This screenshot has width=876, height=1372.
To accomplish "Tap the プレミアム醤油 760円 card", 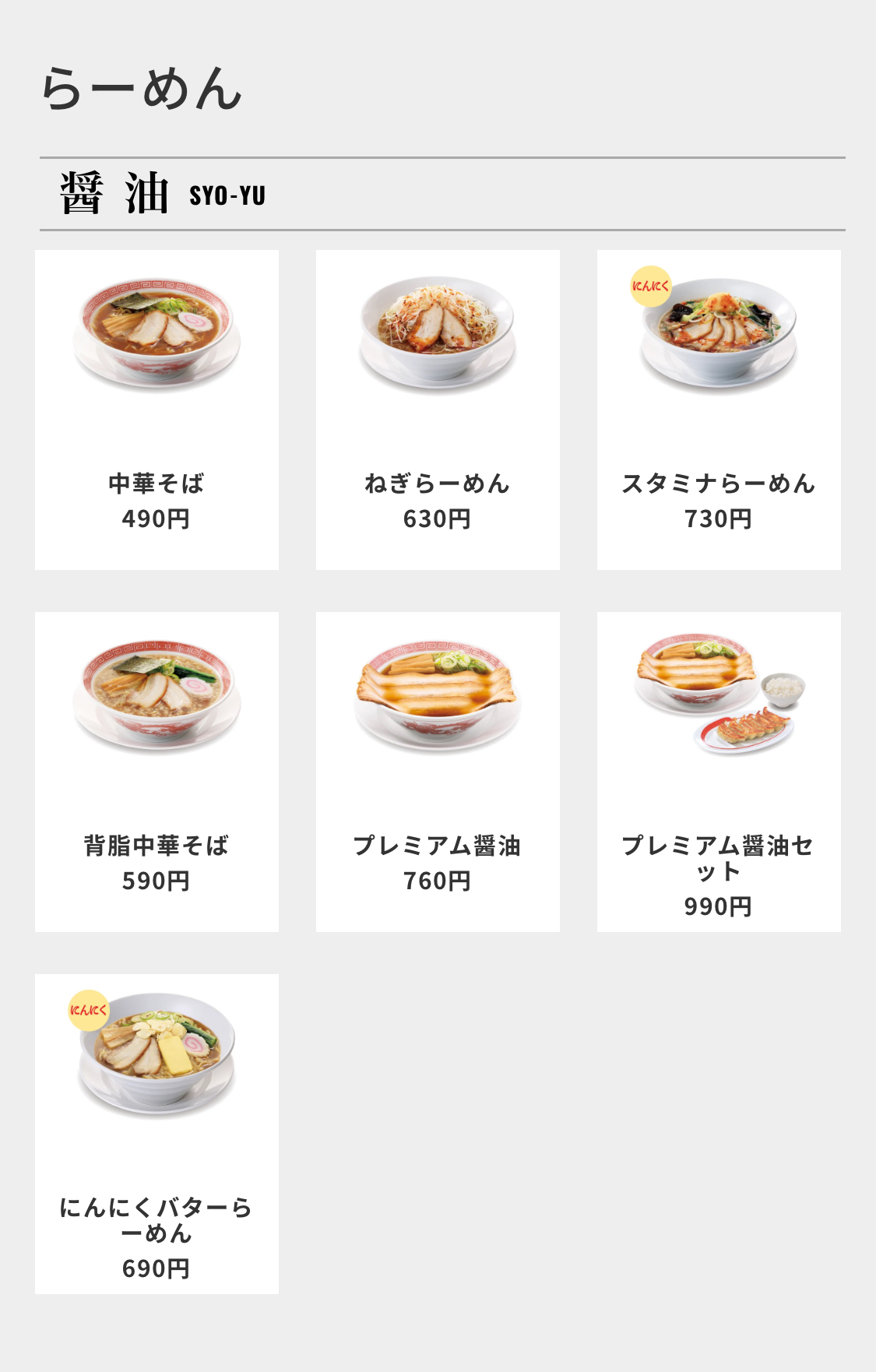I will point(438,772).
